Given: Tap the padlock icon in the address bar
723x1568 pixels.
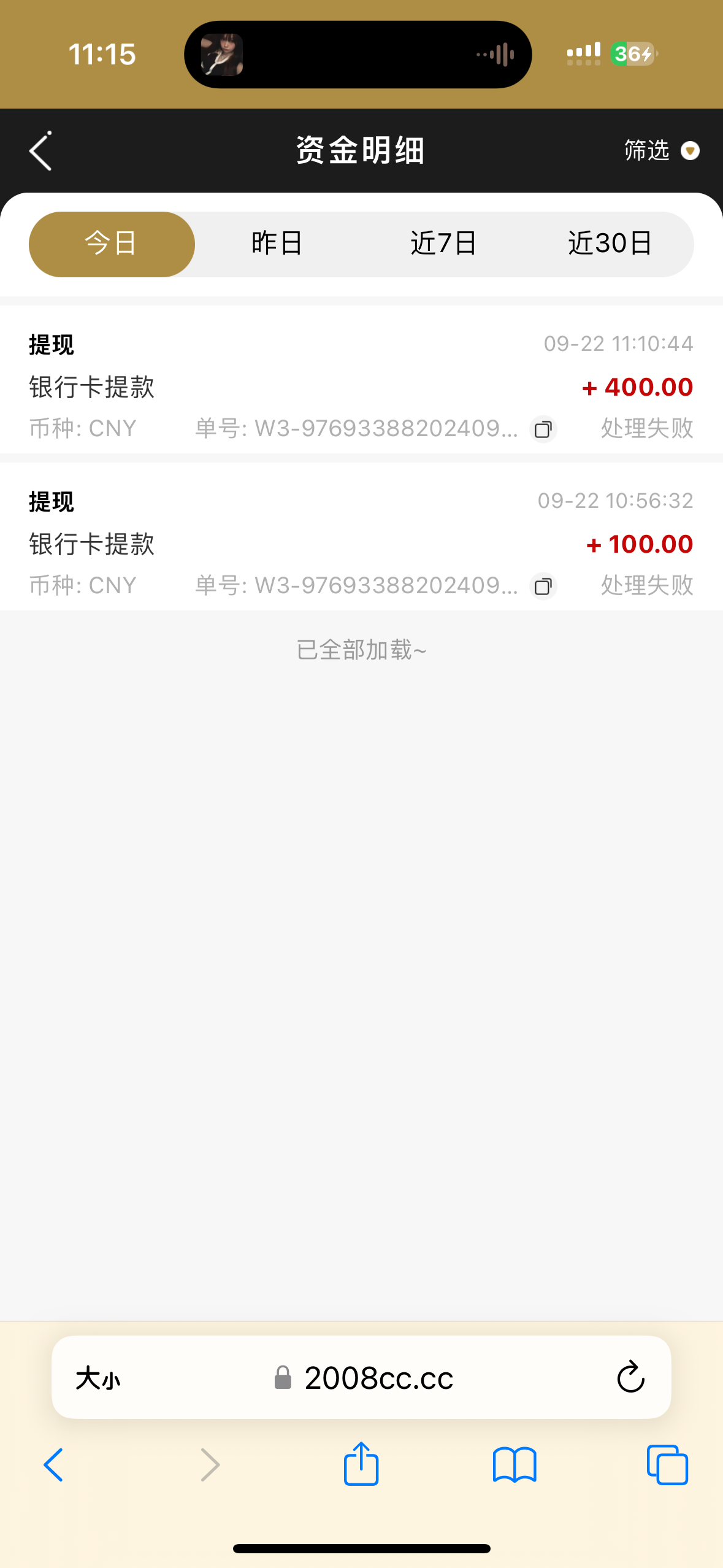Looking at the screenshot, I should 283,1378.
